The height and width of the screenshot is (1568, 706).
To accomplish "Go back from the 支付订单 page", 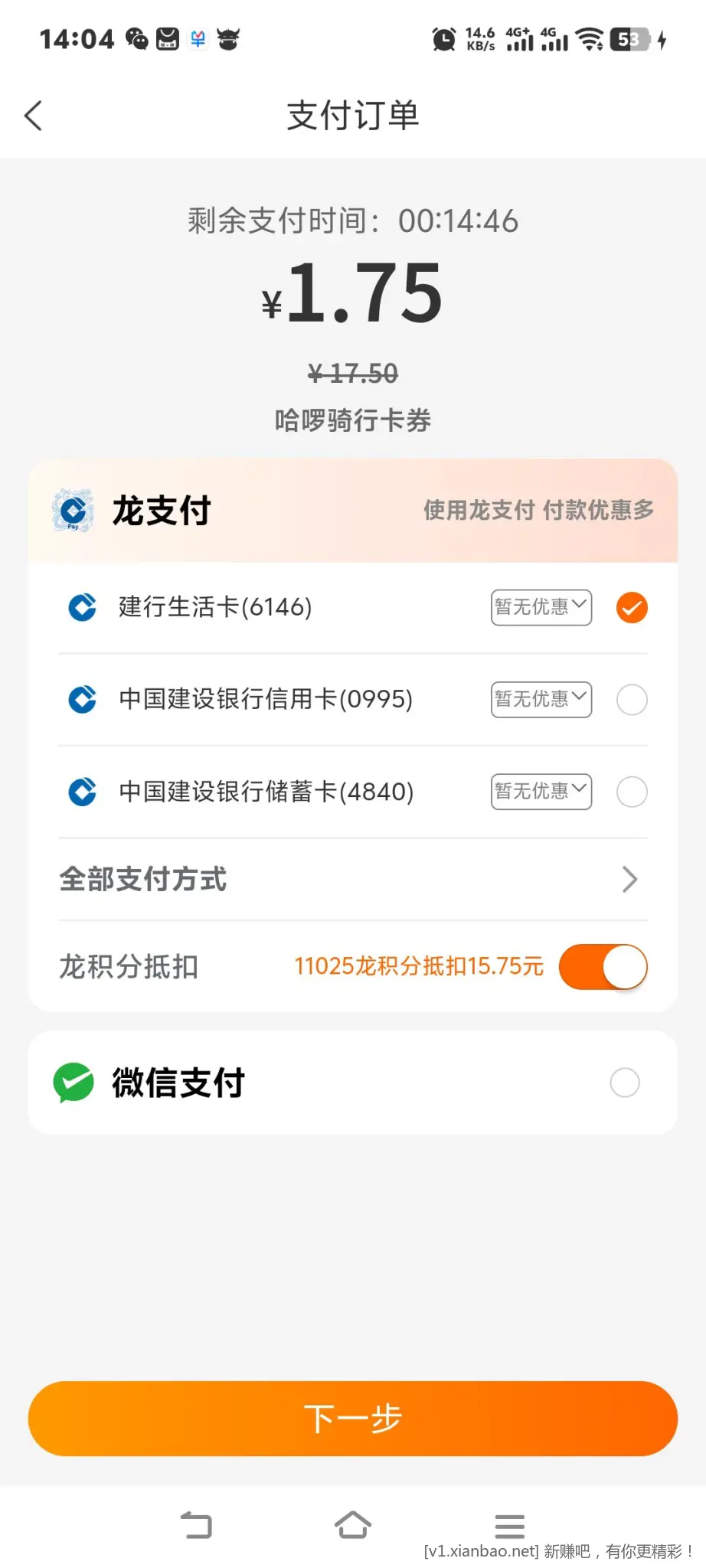I will point(33,116).
